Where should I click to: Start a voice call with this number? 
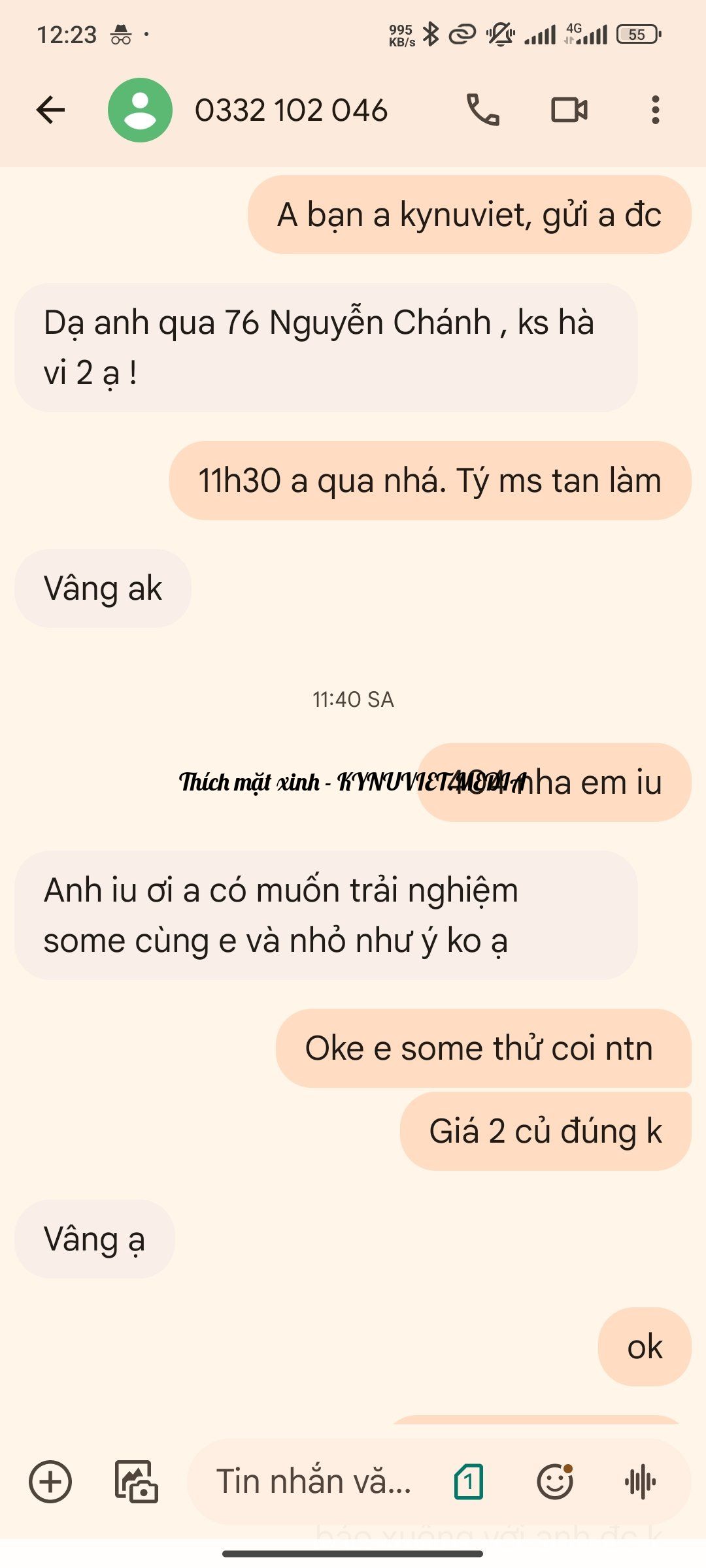482,110
